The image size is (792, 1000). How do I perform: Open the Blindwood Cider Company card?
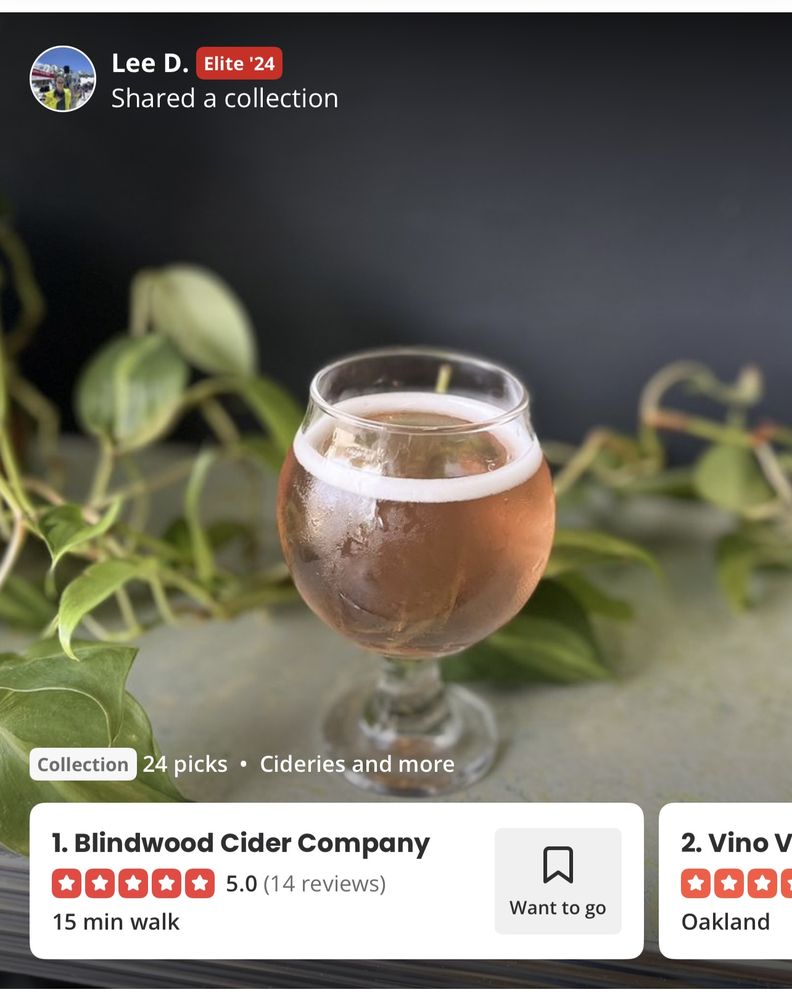pos(241,844)
